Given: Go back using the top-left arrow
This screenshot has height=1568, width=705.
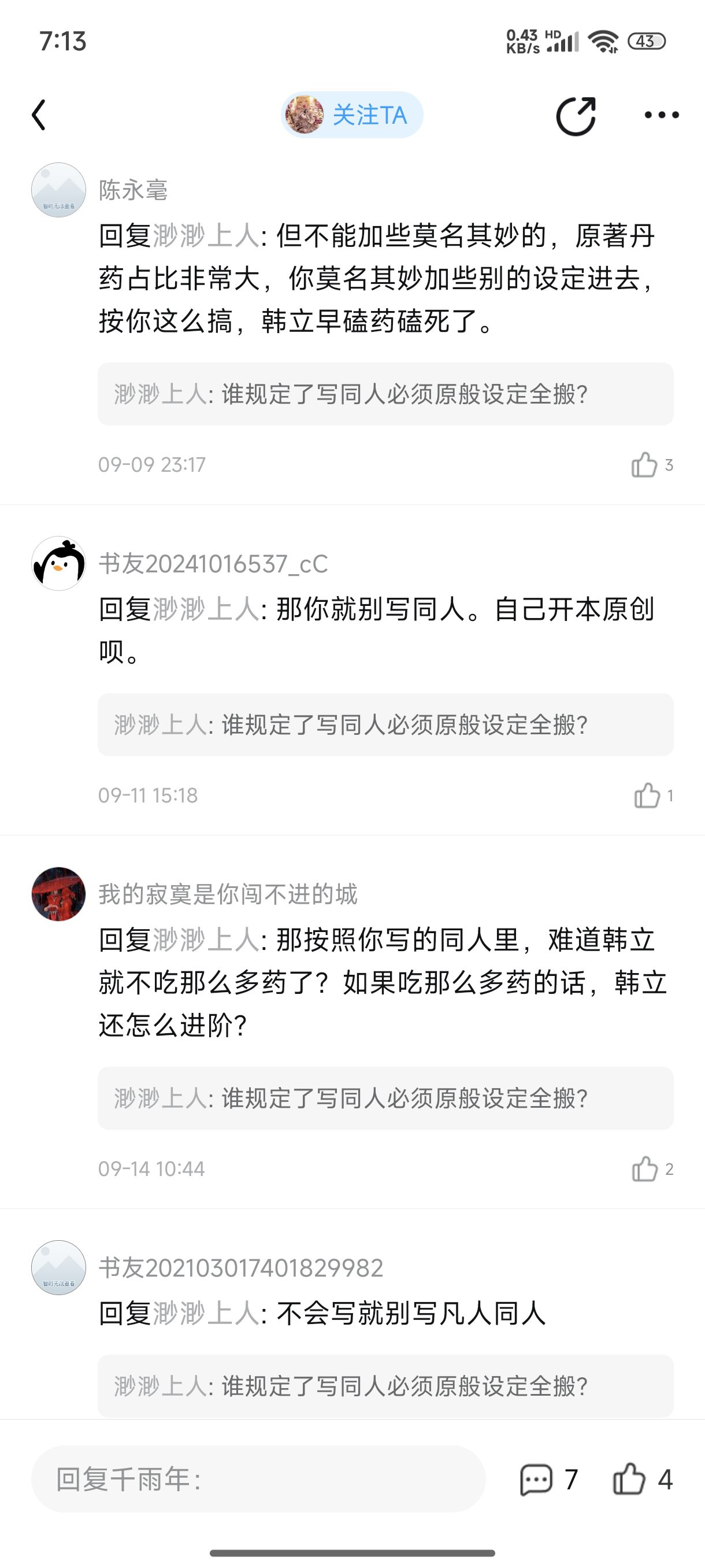Looking at the screenshot, I should (39, 115).
